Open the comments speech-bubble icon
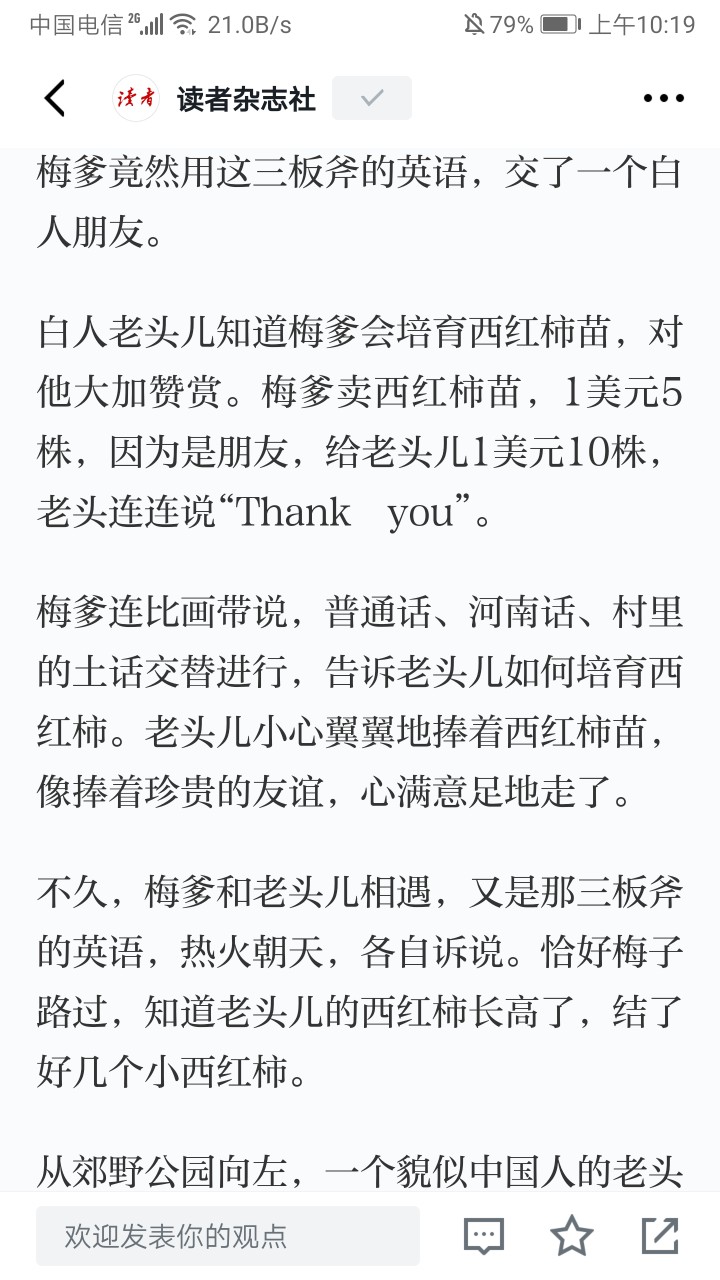Image resolution: width=720 pixels, height=1280 pixels. (484, 1236)
